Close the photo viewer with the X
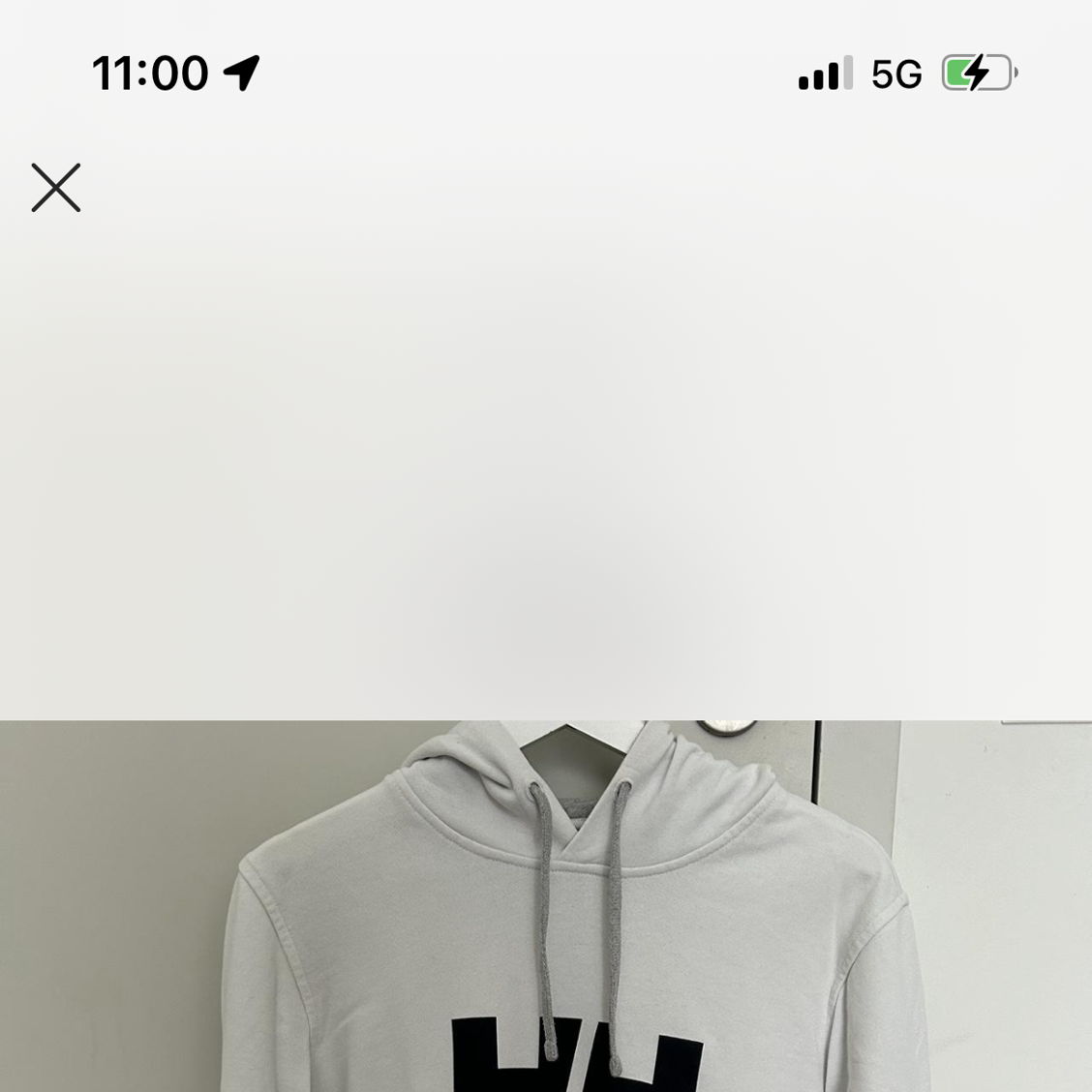1092x1092 pixels. 56,188
